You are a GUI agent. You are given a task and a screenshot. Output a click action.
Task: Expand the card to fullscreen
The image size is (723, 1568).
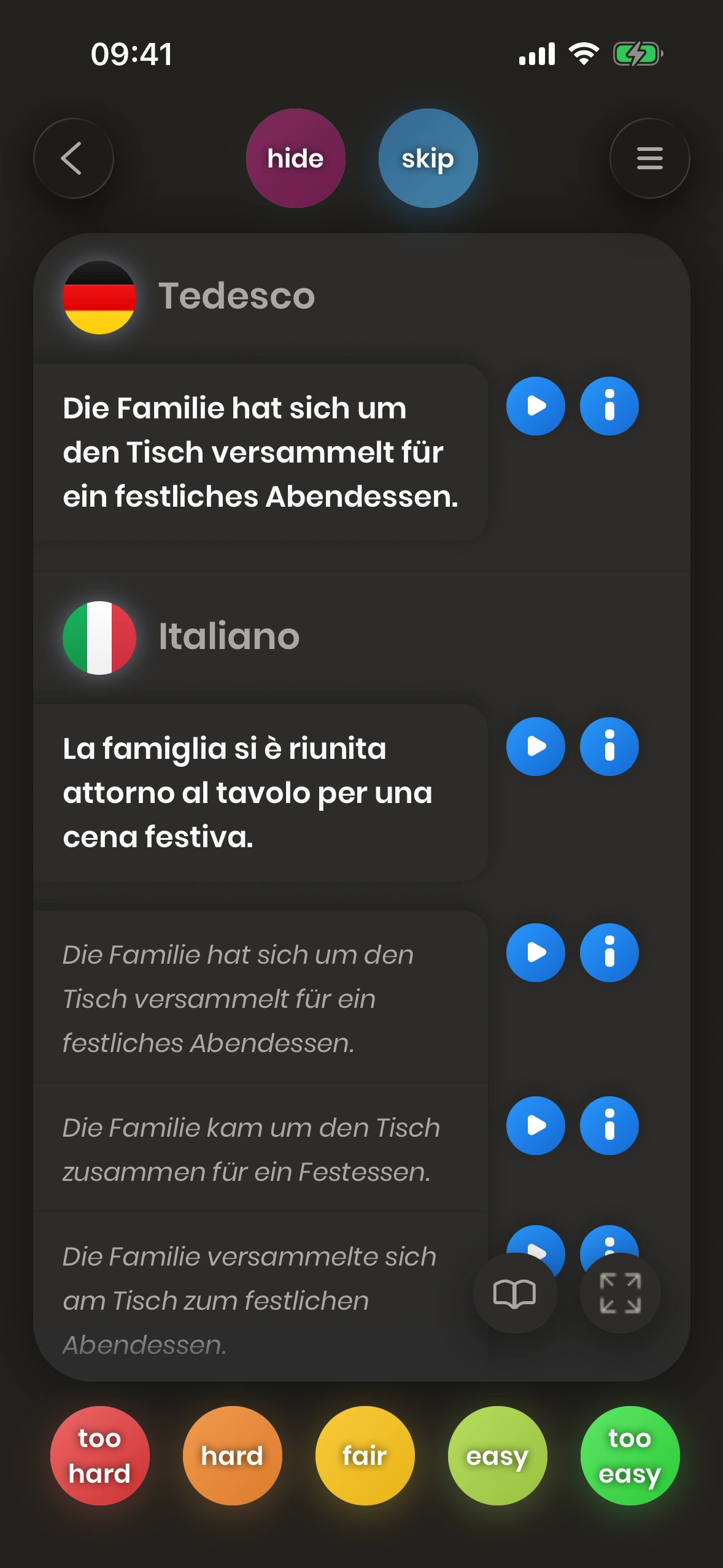coord(620,1293)
